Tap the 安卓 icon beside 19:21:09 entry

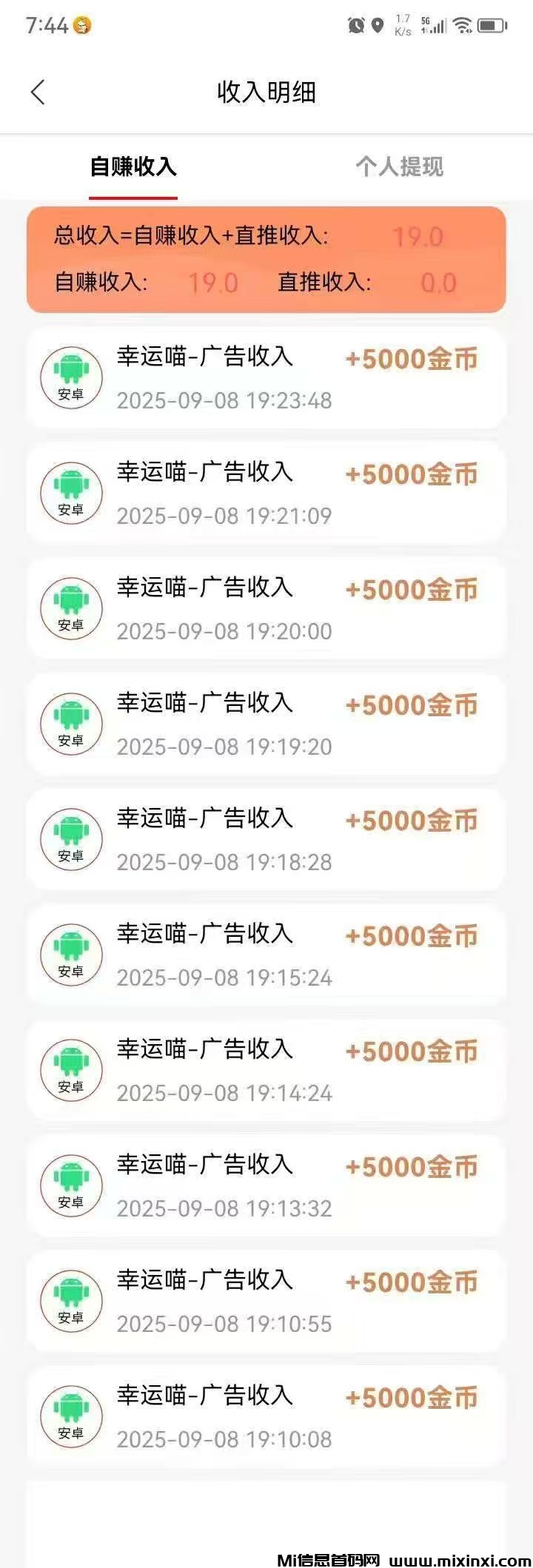[x=71, y=492]
